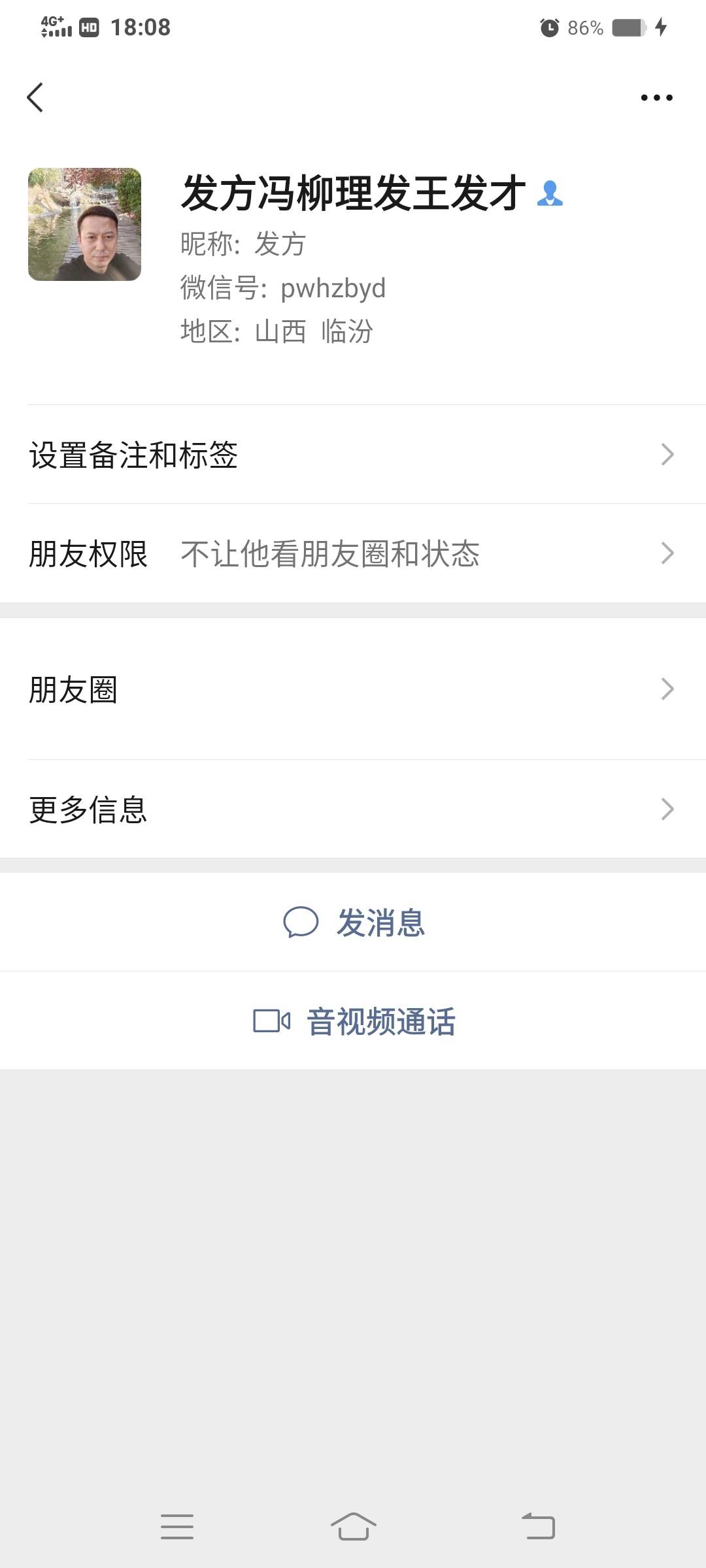This screenshot has width=706, height=1568.
Task: Open 设置备注和标签 row
Action: click(353, 455)
